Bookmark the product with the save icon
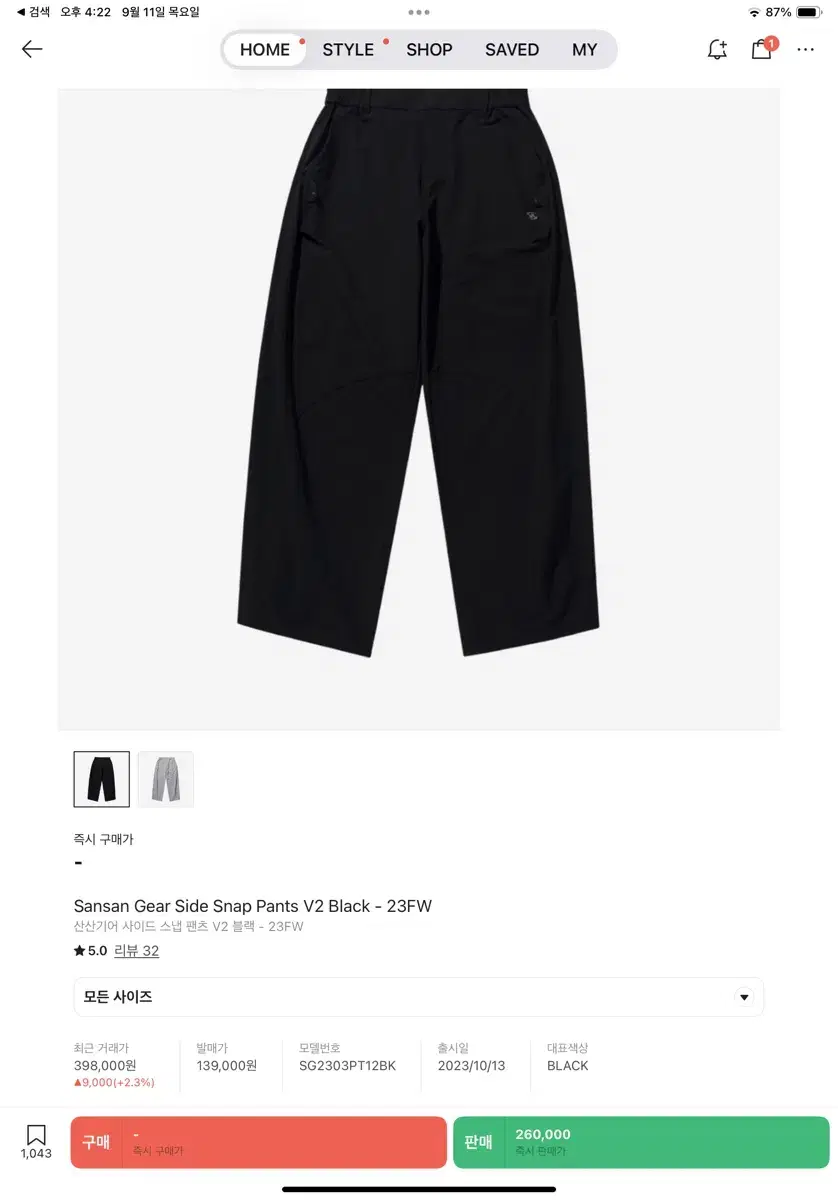Screen dimensions: 838x1200 36,1135
